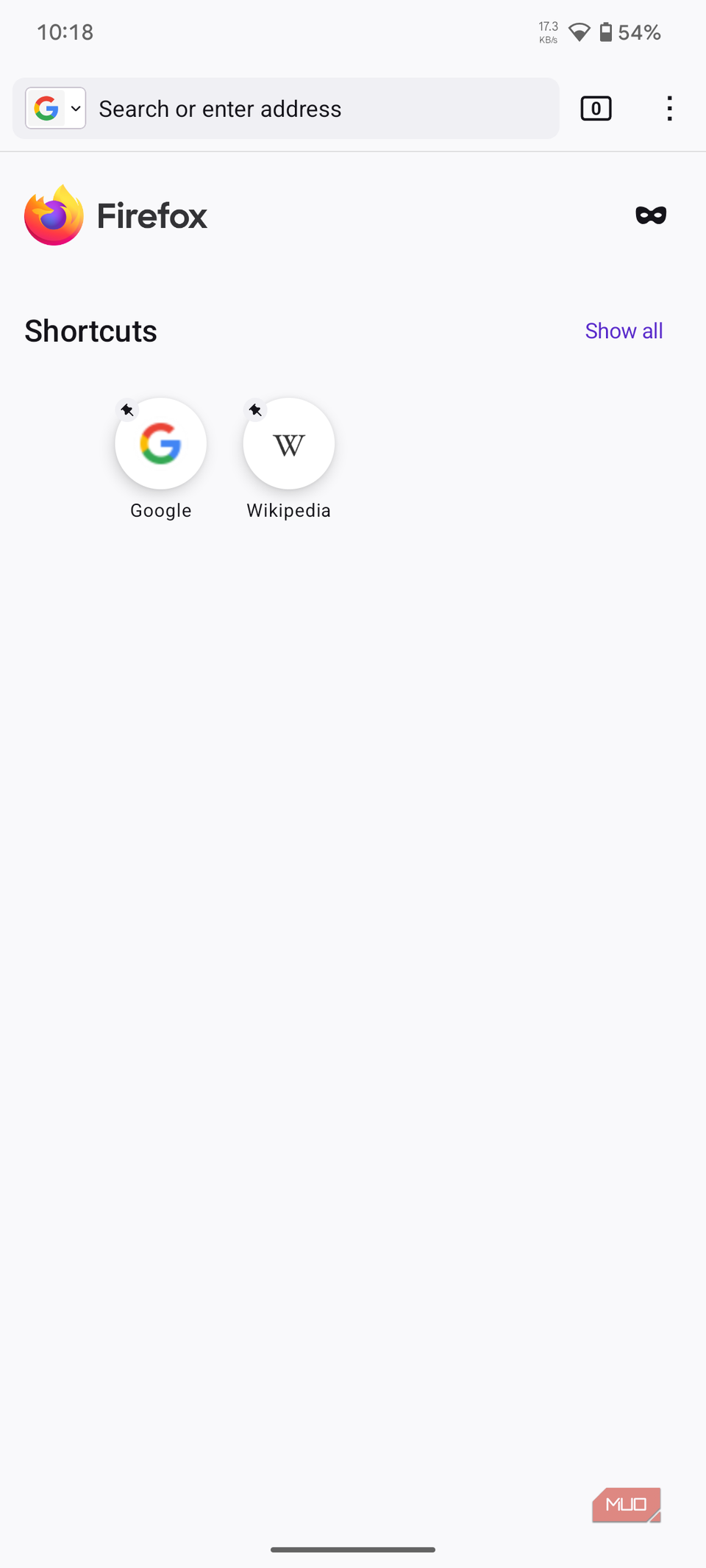Select the Google search engine icon
This screenshot has height=1568, width=706.
tap(46, 108)
